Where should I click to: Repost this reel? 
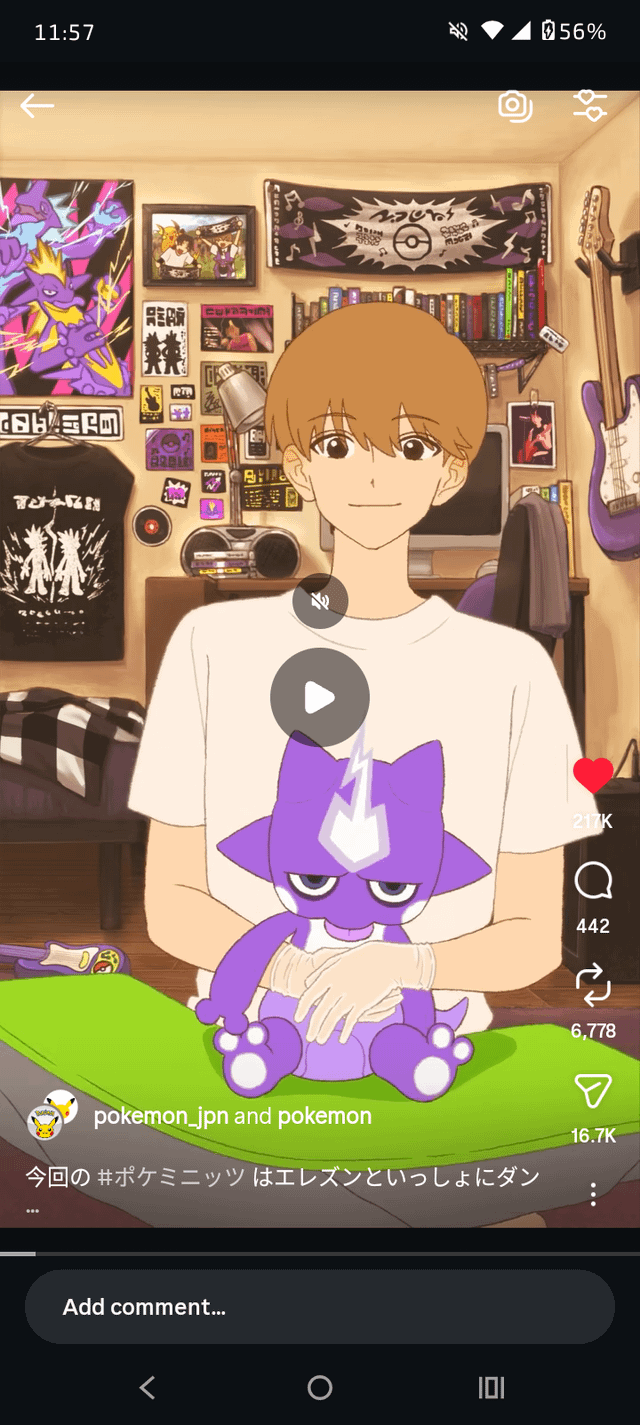[593, 986]
